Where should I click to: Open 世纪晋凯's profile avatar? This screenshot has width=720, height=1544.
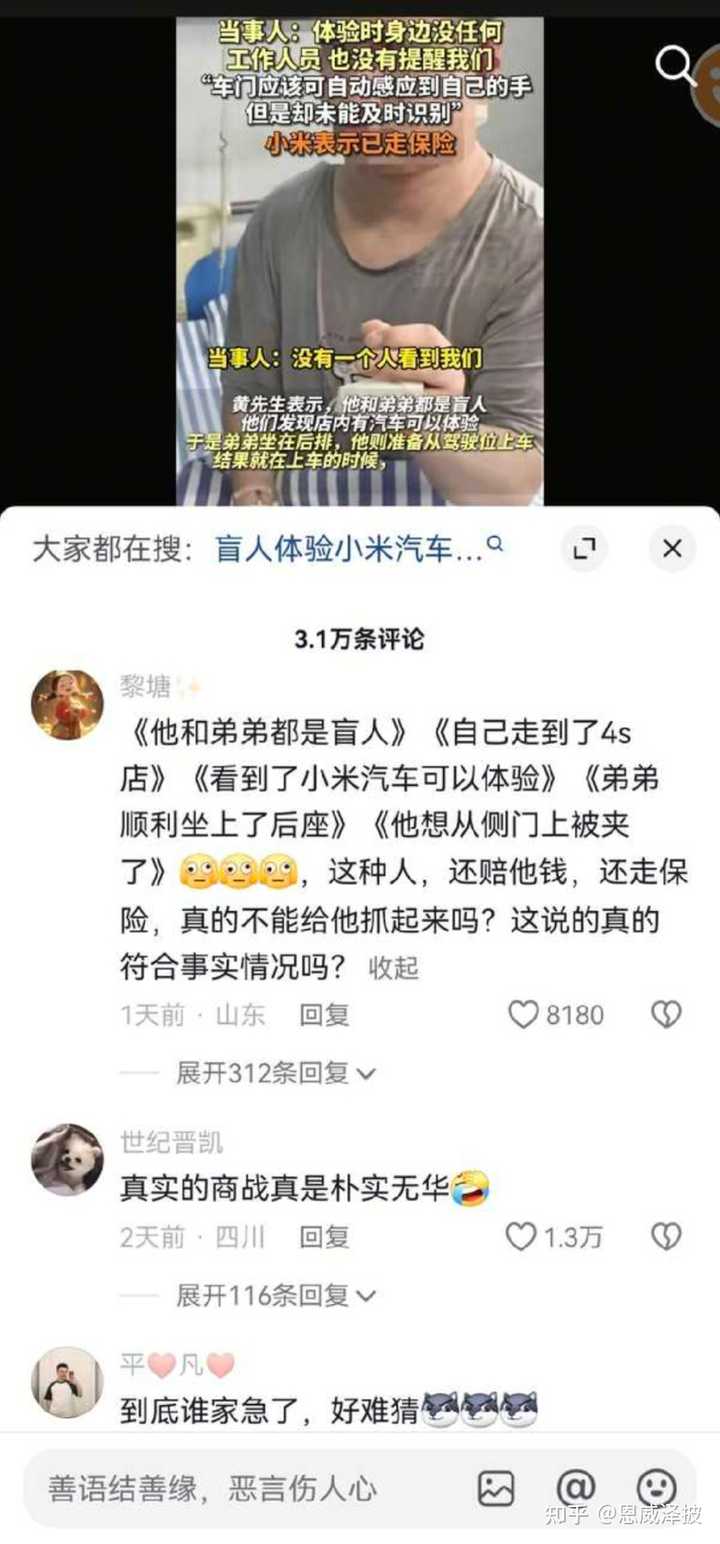coord(67,1159)
